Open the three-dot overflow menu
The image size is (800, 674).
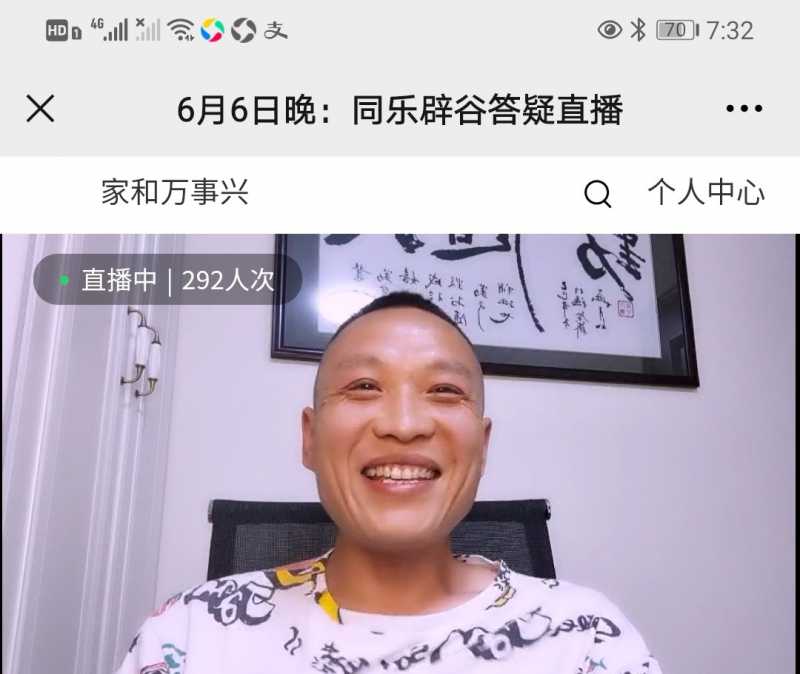pos(744,109)
